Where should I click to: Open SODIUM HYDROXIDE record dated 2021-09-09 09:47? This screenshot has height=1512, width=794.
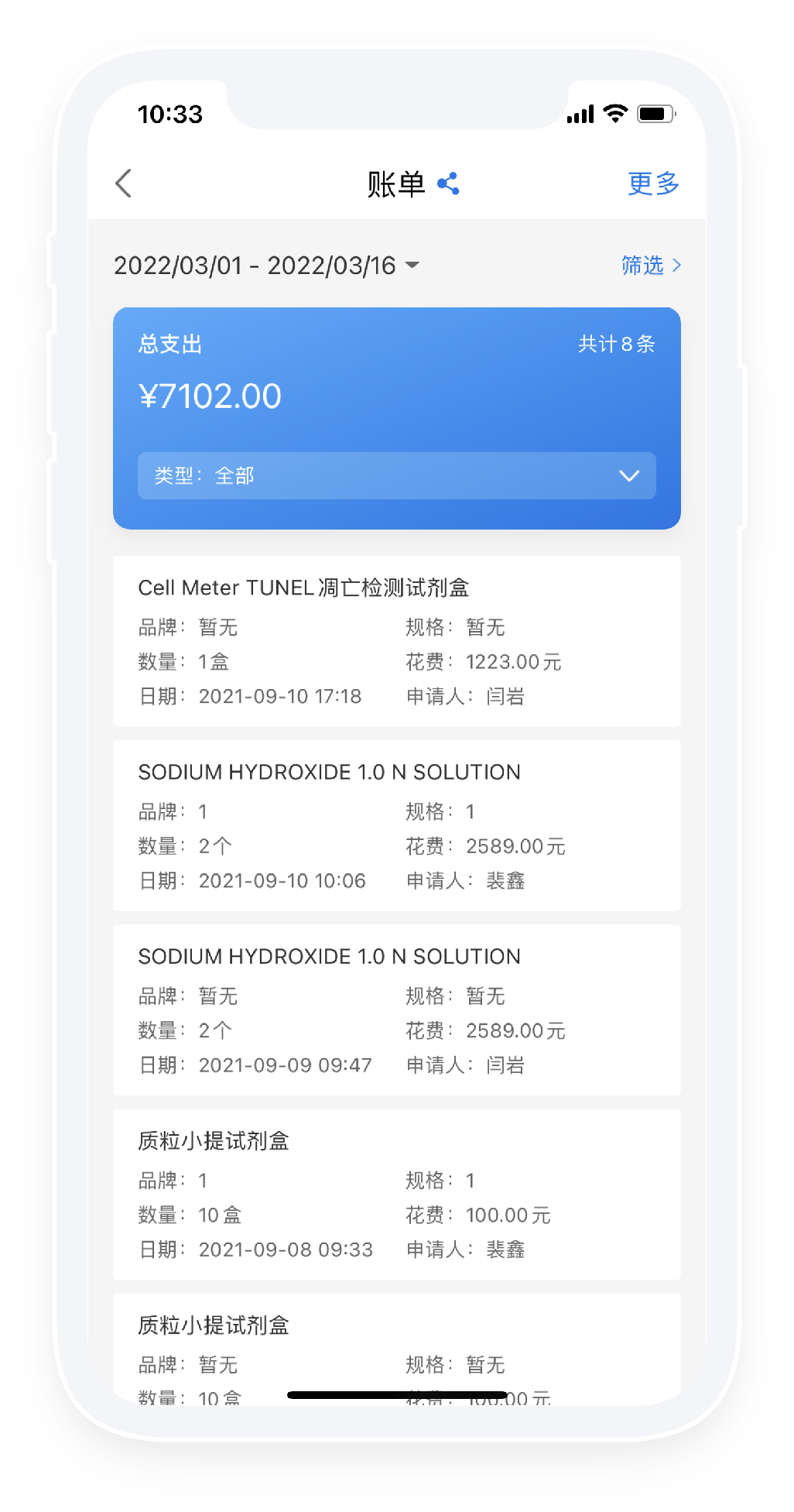pos(396,1010)
